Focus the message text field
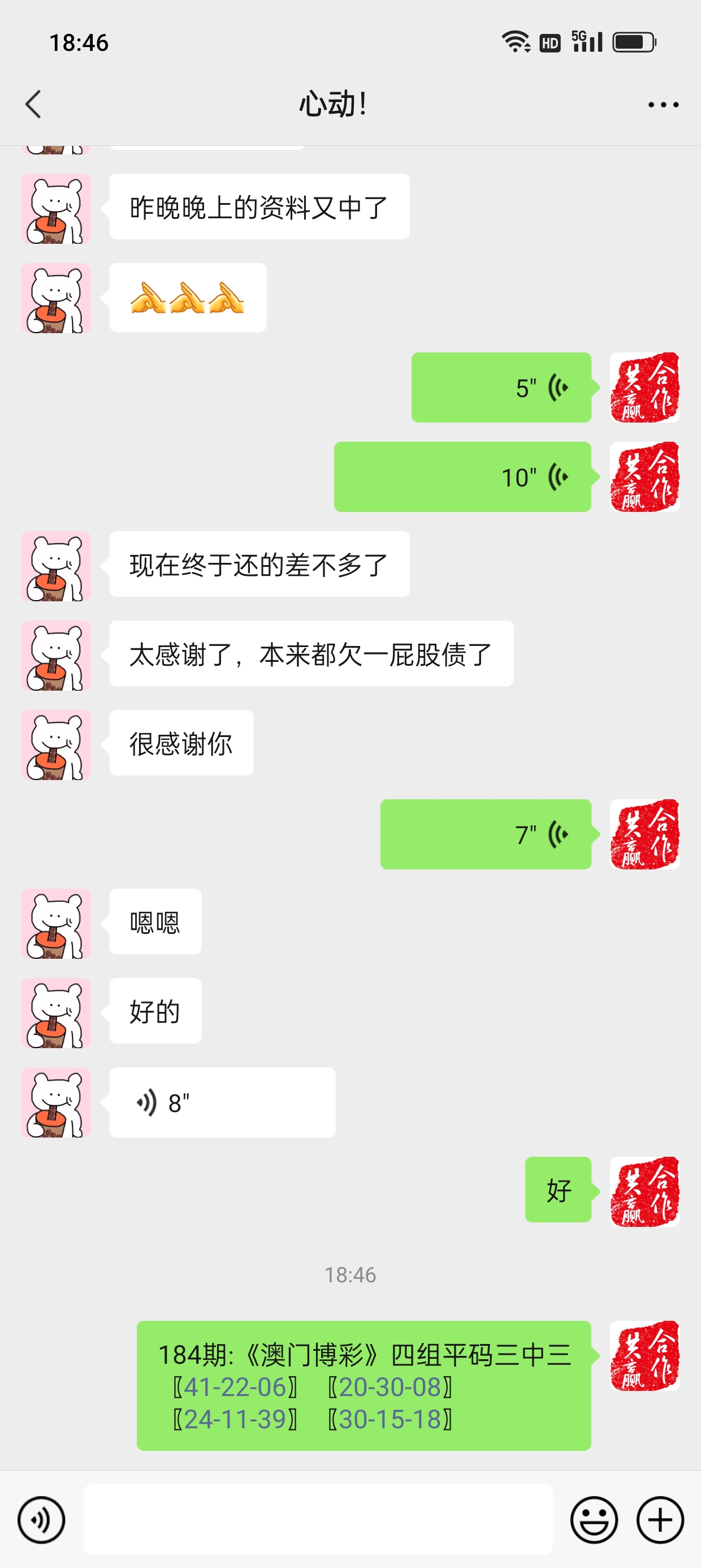This screenshot has width=701, height=1568. click(318, 1519)
